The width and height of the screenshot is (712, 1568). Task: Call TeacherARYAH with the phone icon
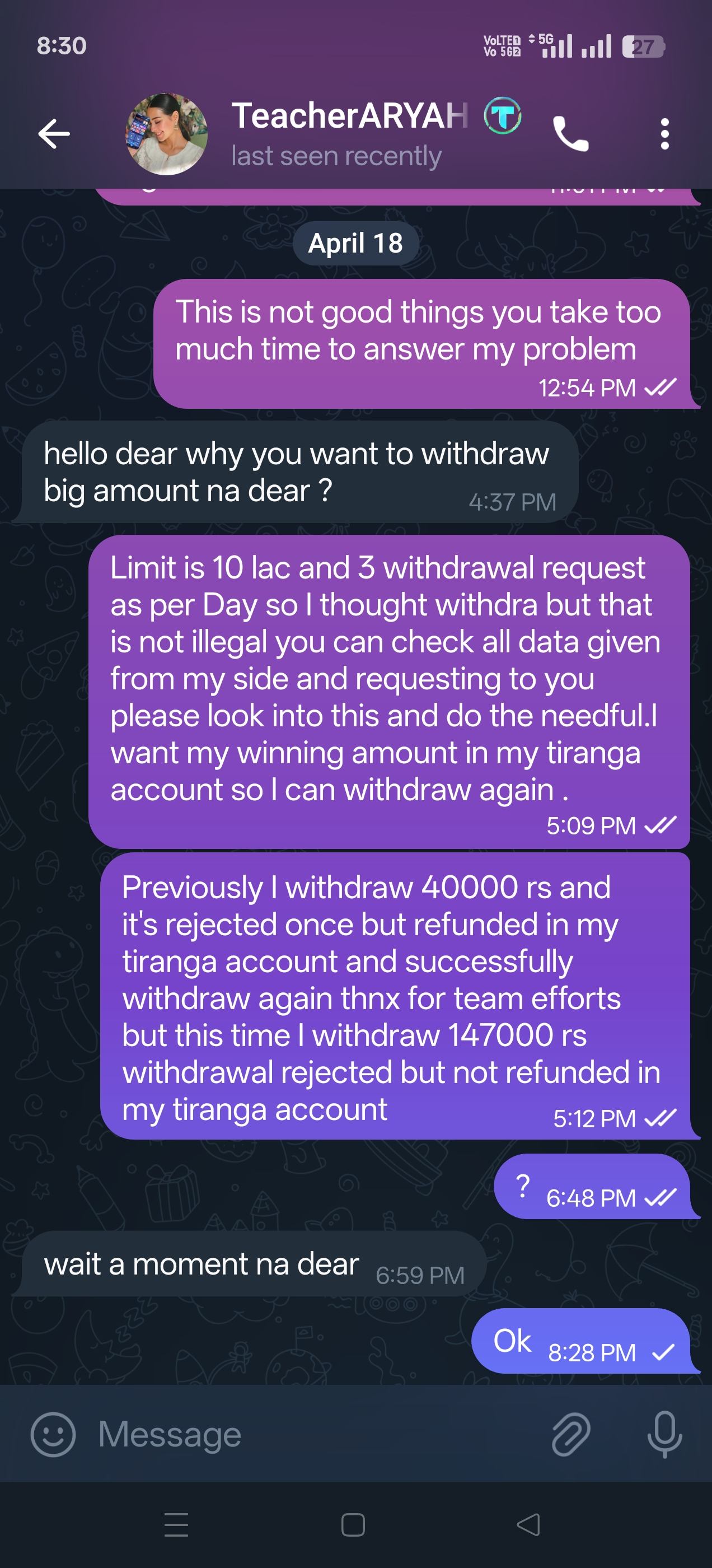(570, 134)
